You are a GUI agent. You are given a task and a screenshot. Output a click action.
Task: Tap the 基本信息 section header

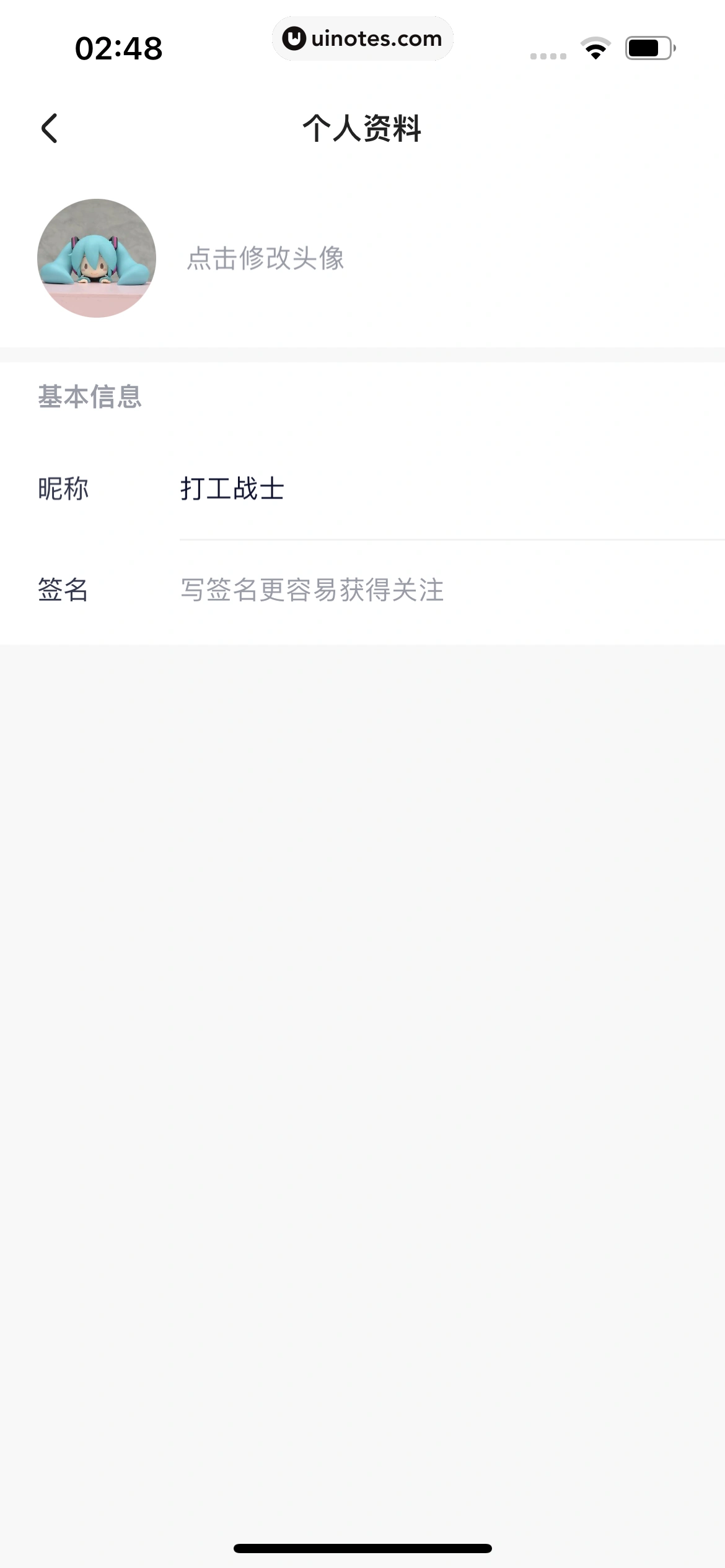pos(89,398)
